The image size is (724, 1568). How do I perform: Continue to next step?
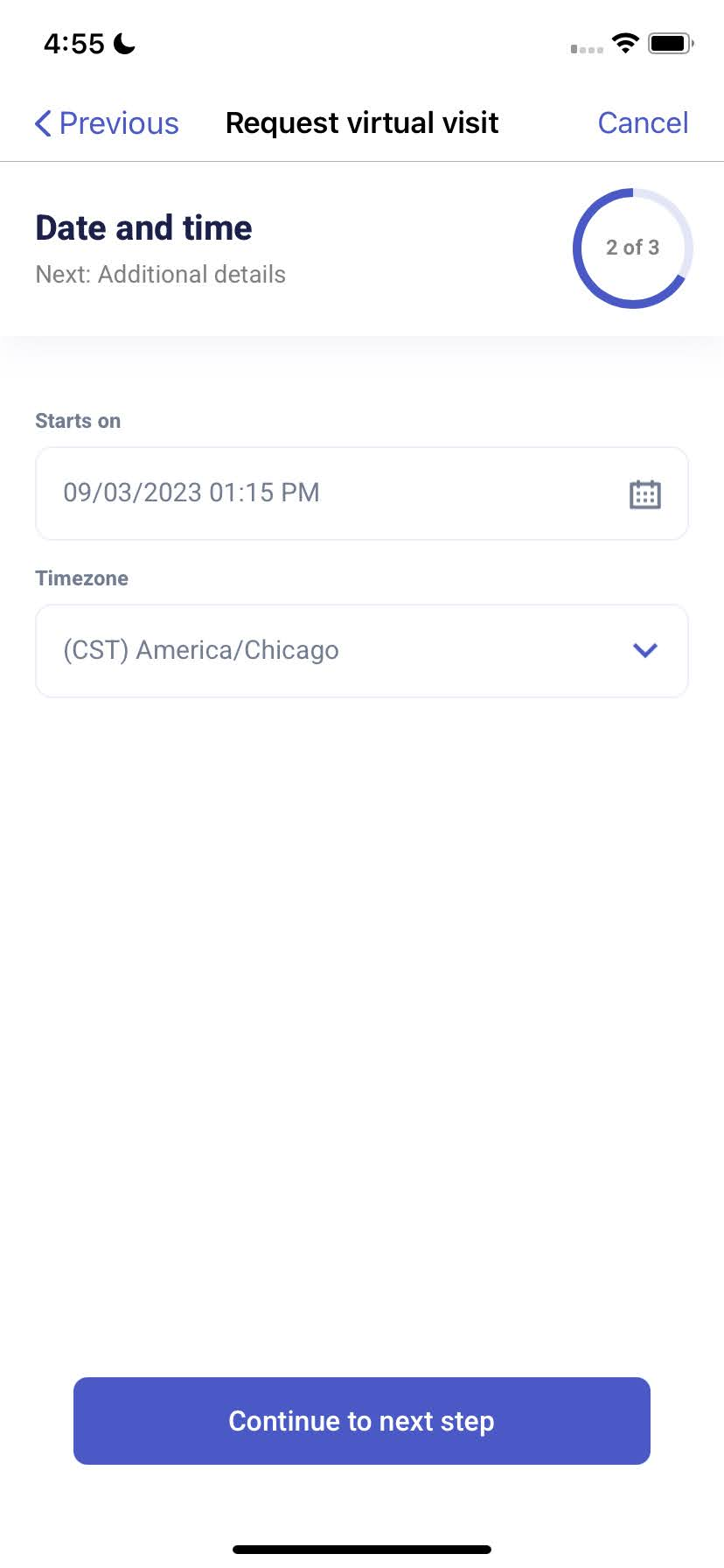click(362, 1421)
